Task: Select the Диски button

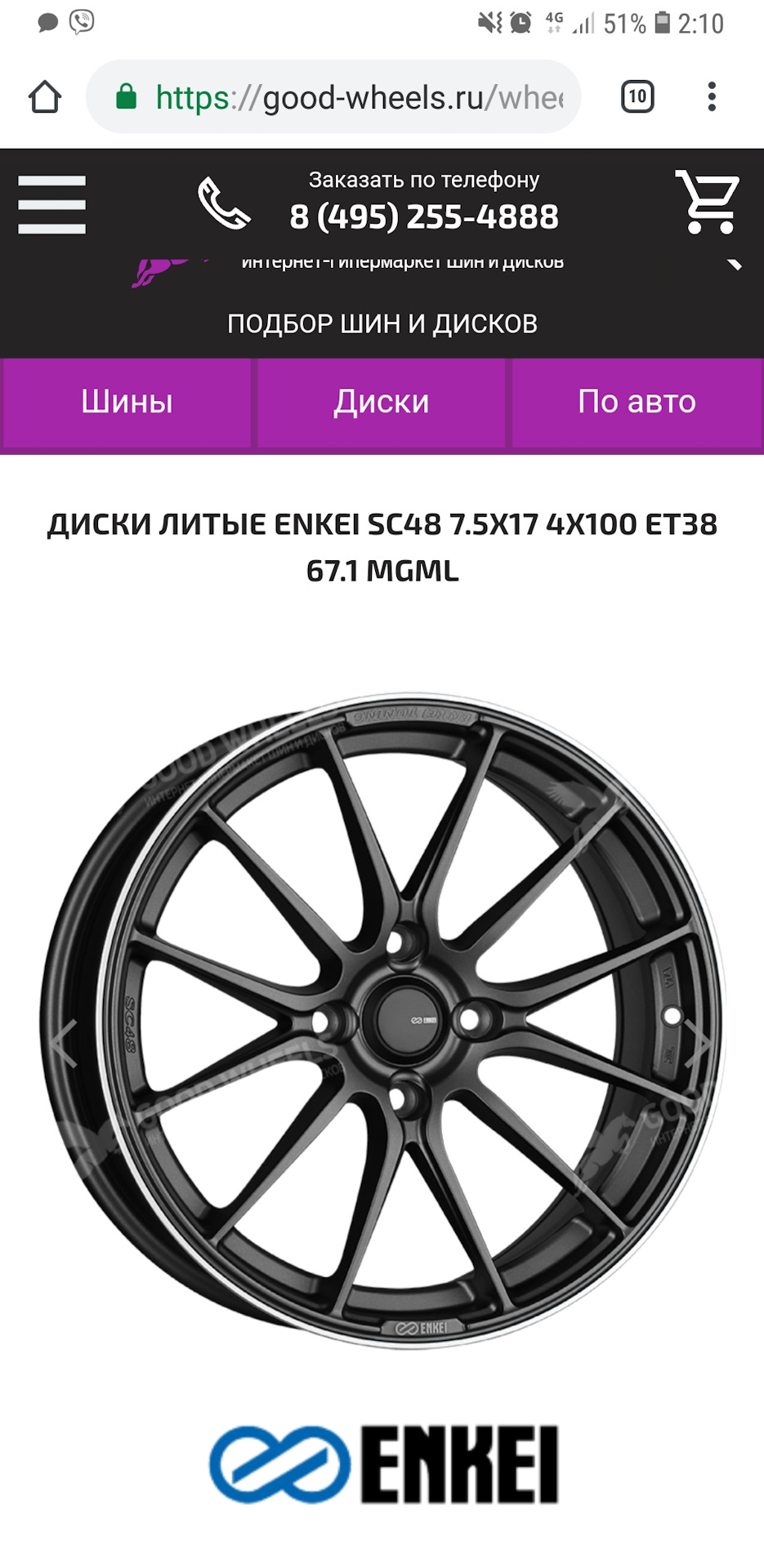Action: (382, 403)
